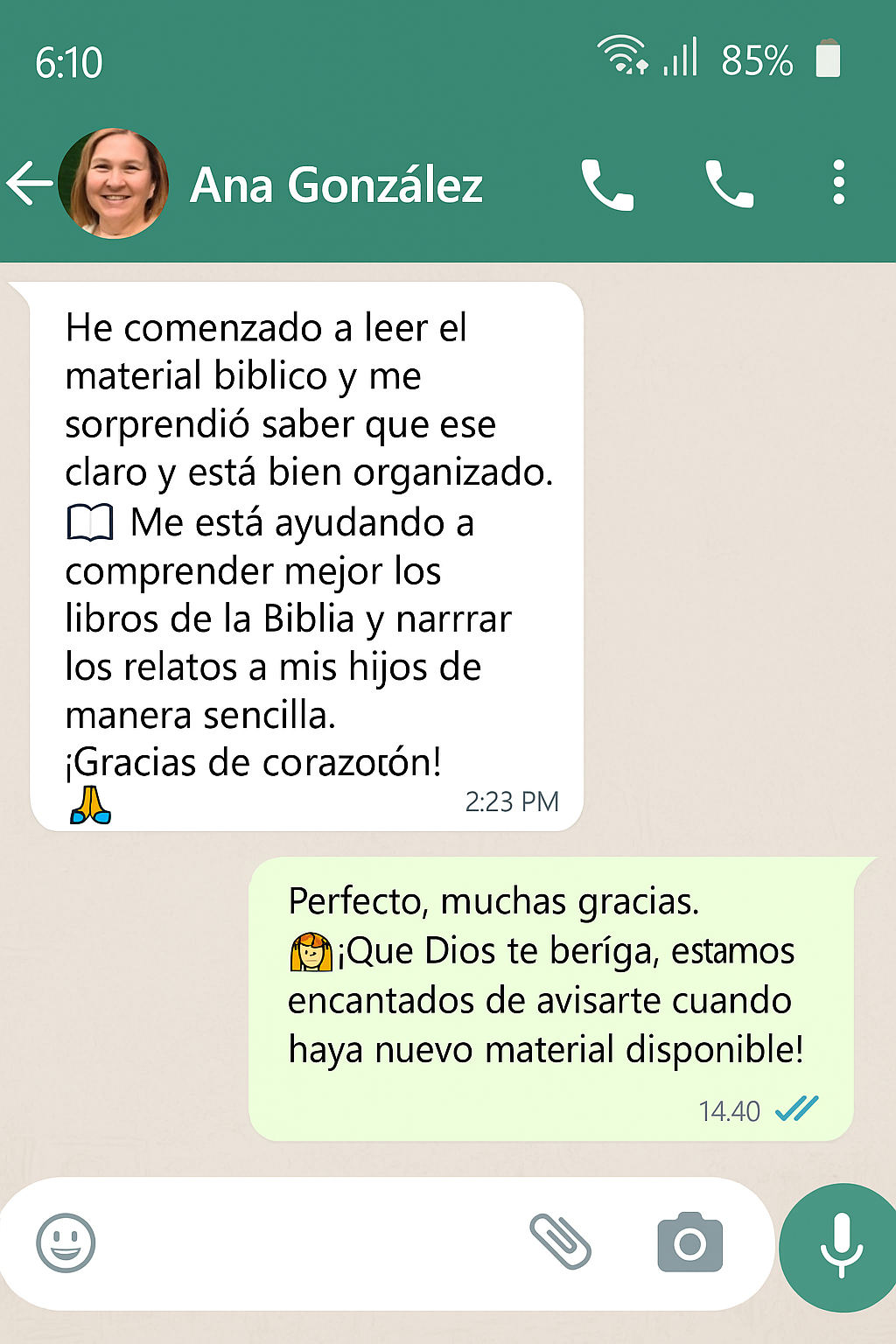Open contact info for Ana González
This screenshot has height=1344, width=896.
336,185
